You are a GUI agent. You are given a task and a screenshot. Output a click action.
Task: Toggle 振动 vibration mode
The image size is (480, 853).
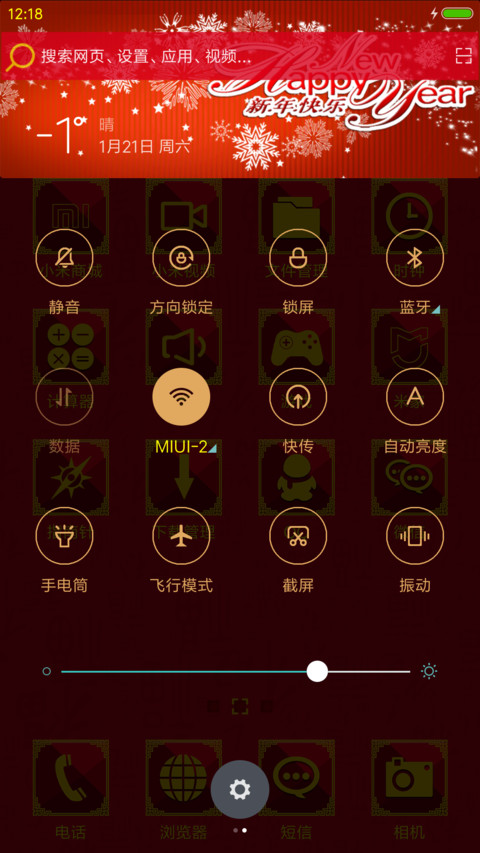tap(415, 536)
